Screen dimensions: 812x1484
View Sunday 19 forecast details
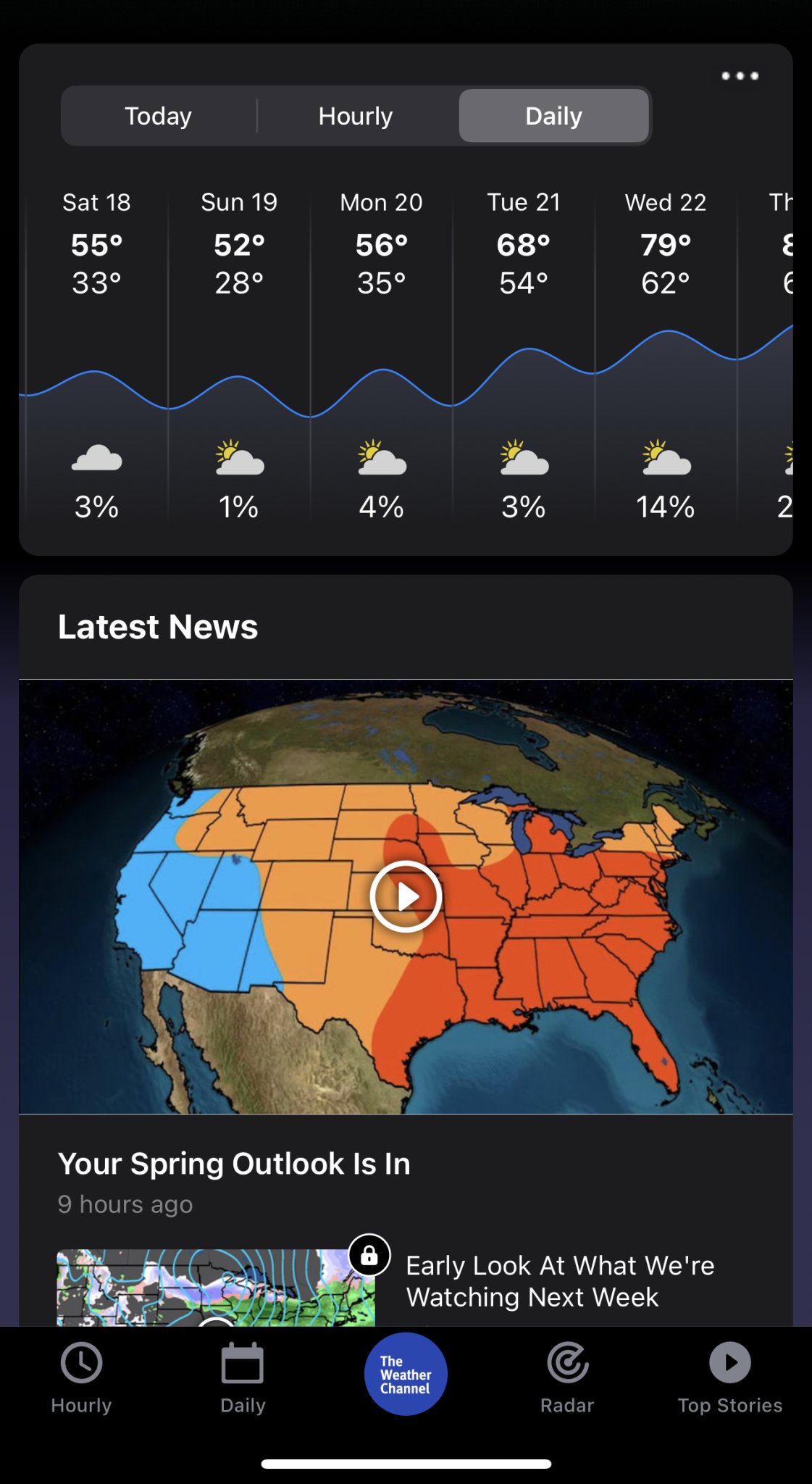tap(239, 355)
